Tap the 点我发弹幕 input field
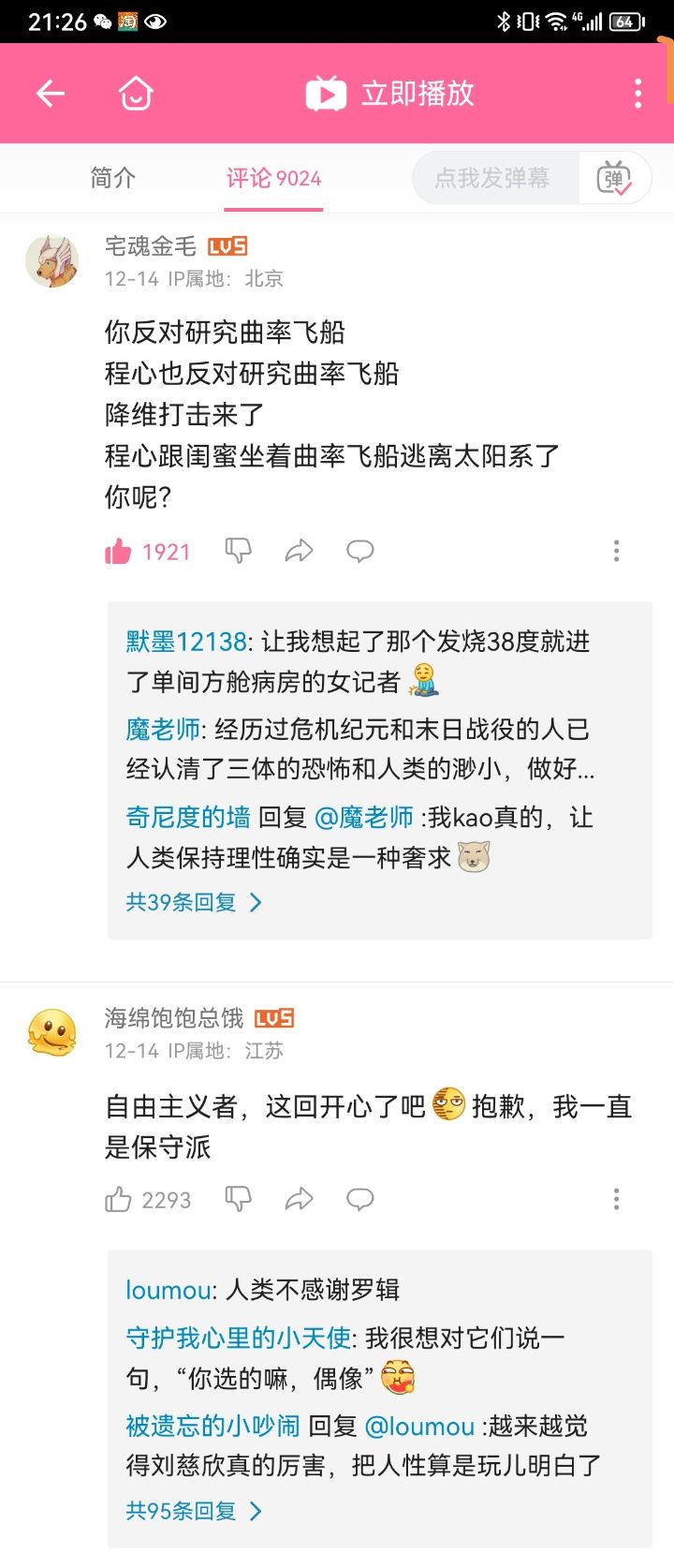The height and width of the screenshot is (1568, 674). 493,178
